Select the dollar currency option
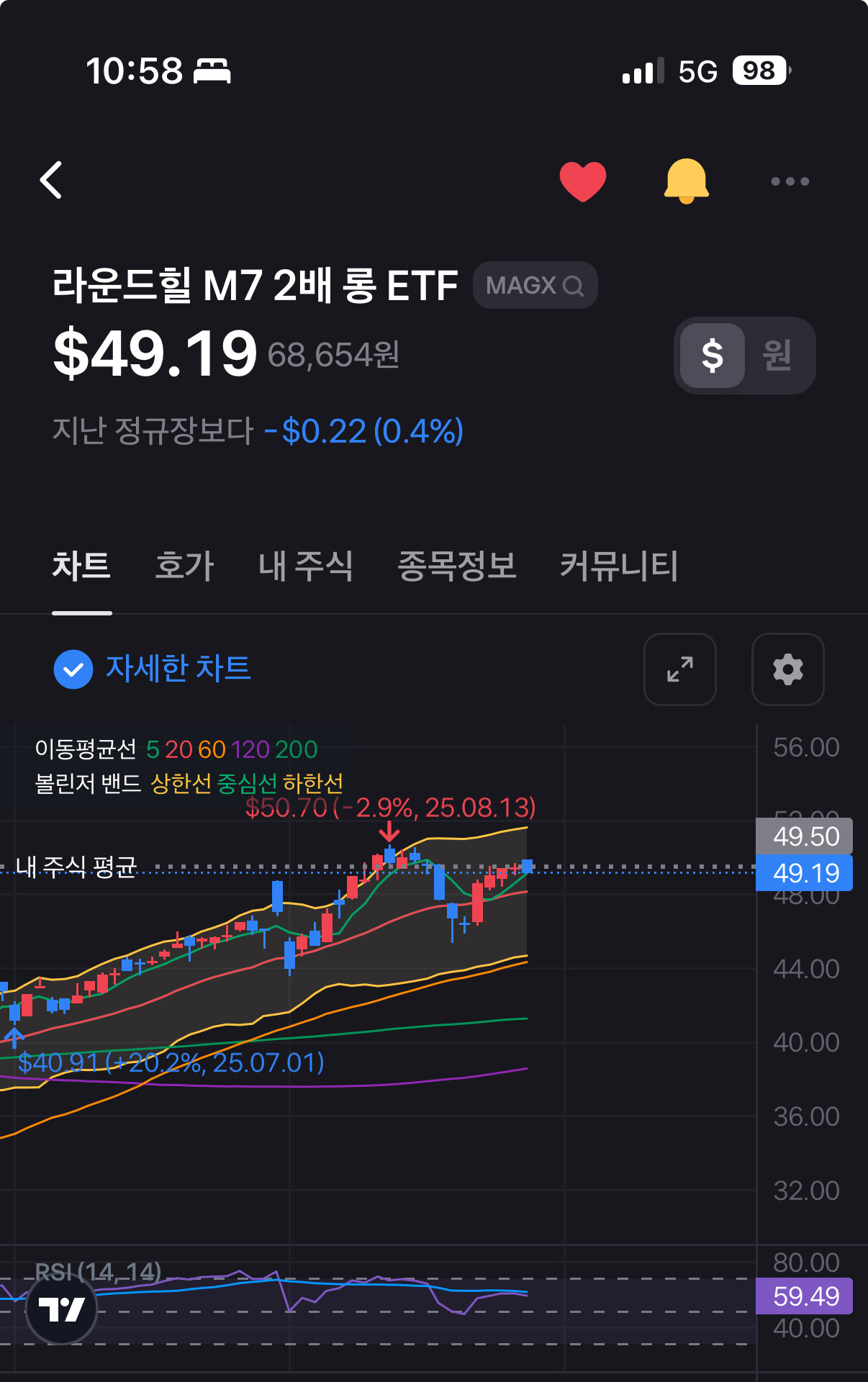This screenshot has width=868, height=1382. 713,356
